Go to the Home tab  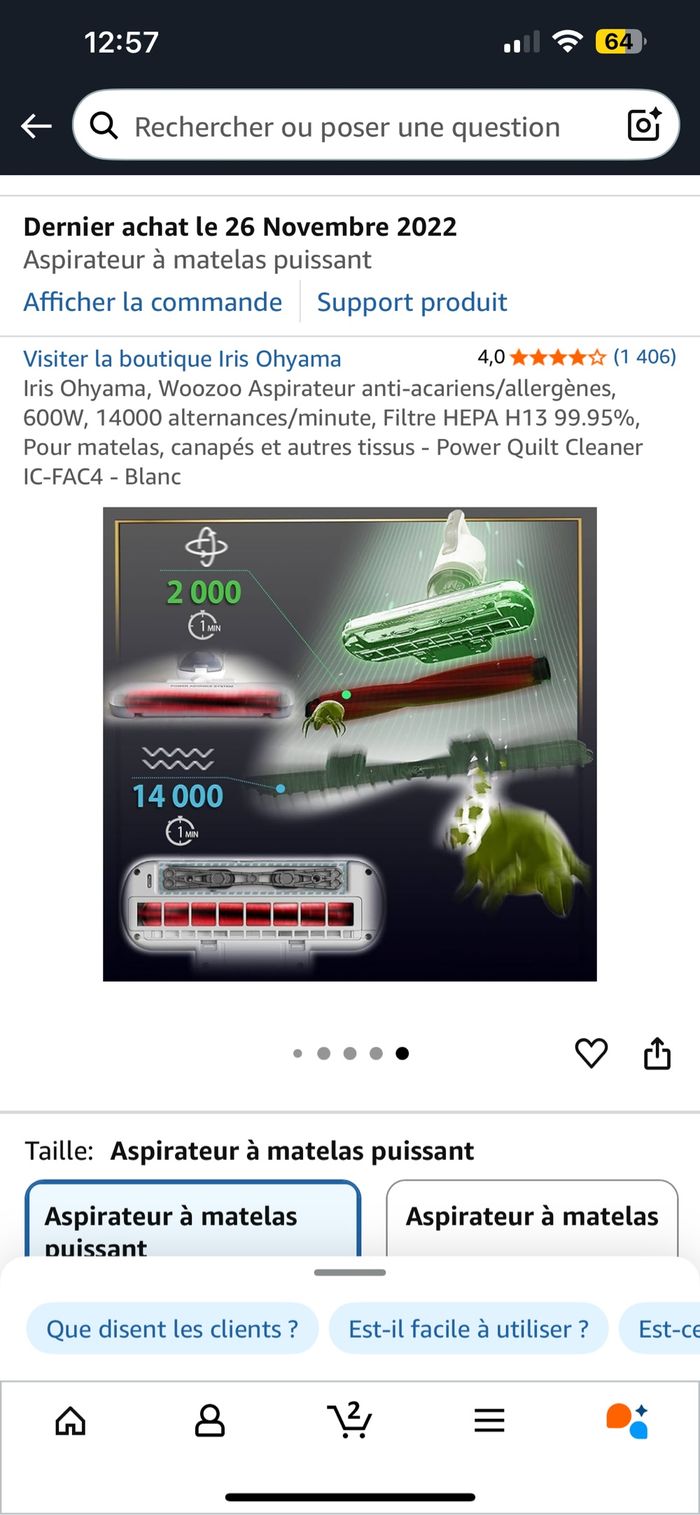tap(70, 1420)
